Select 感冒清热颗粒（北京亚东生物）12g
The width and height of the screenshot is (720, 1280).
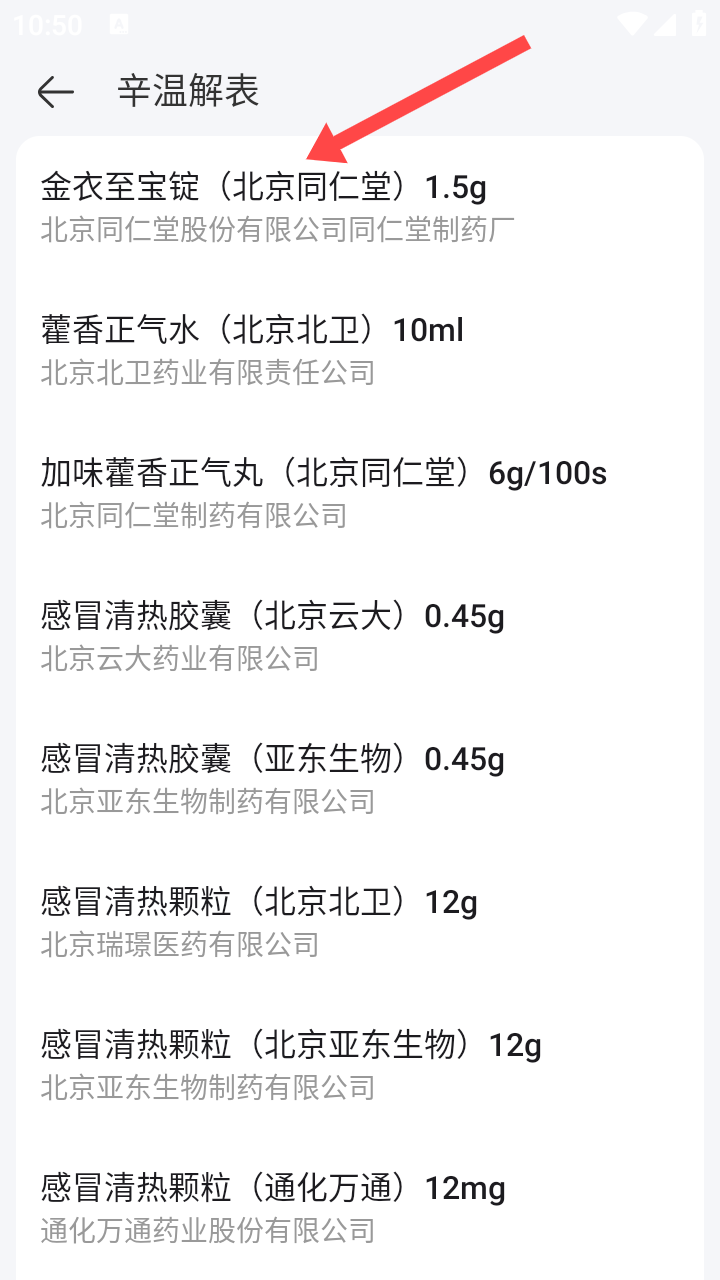point(360,1065)
